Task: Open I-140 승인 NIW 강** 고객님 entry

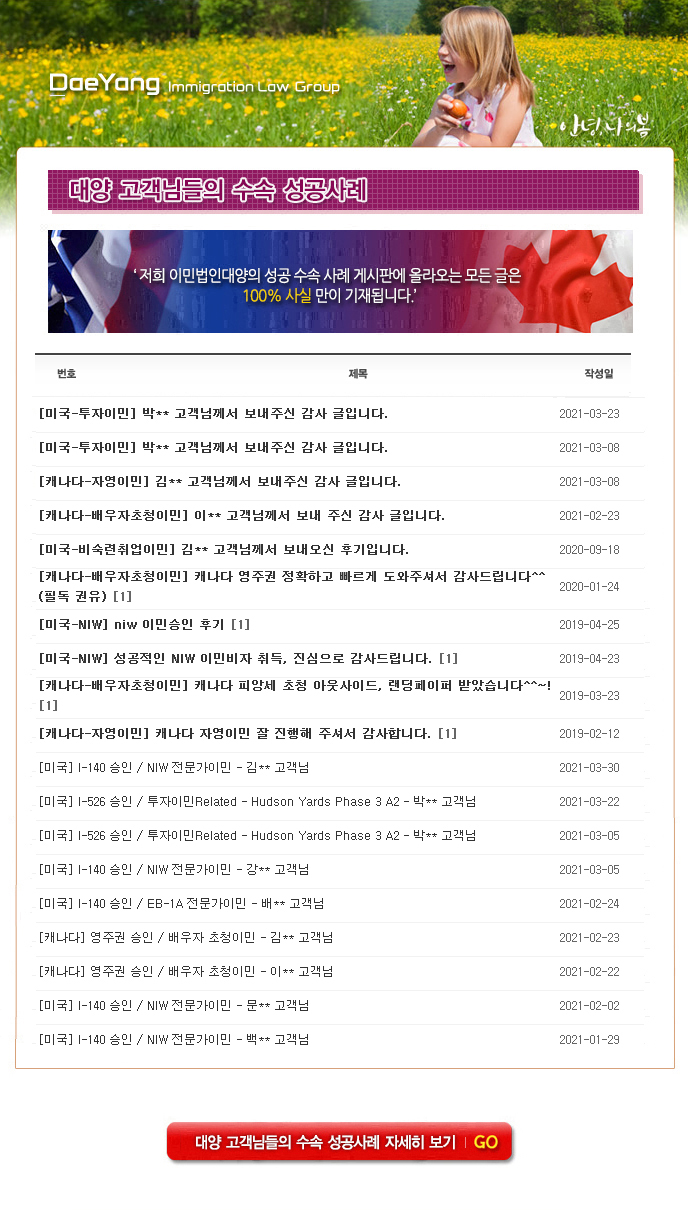Action: pos(173,870)
